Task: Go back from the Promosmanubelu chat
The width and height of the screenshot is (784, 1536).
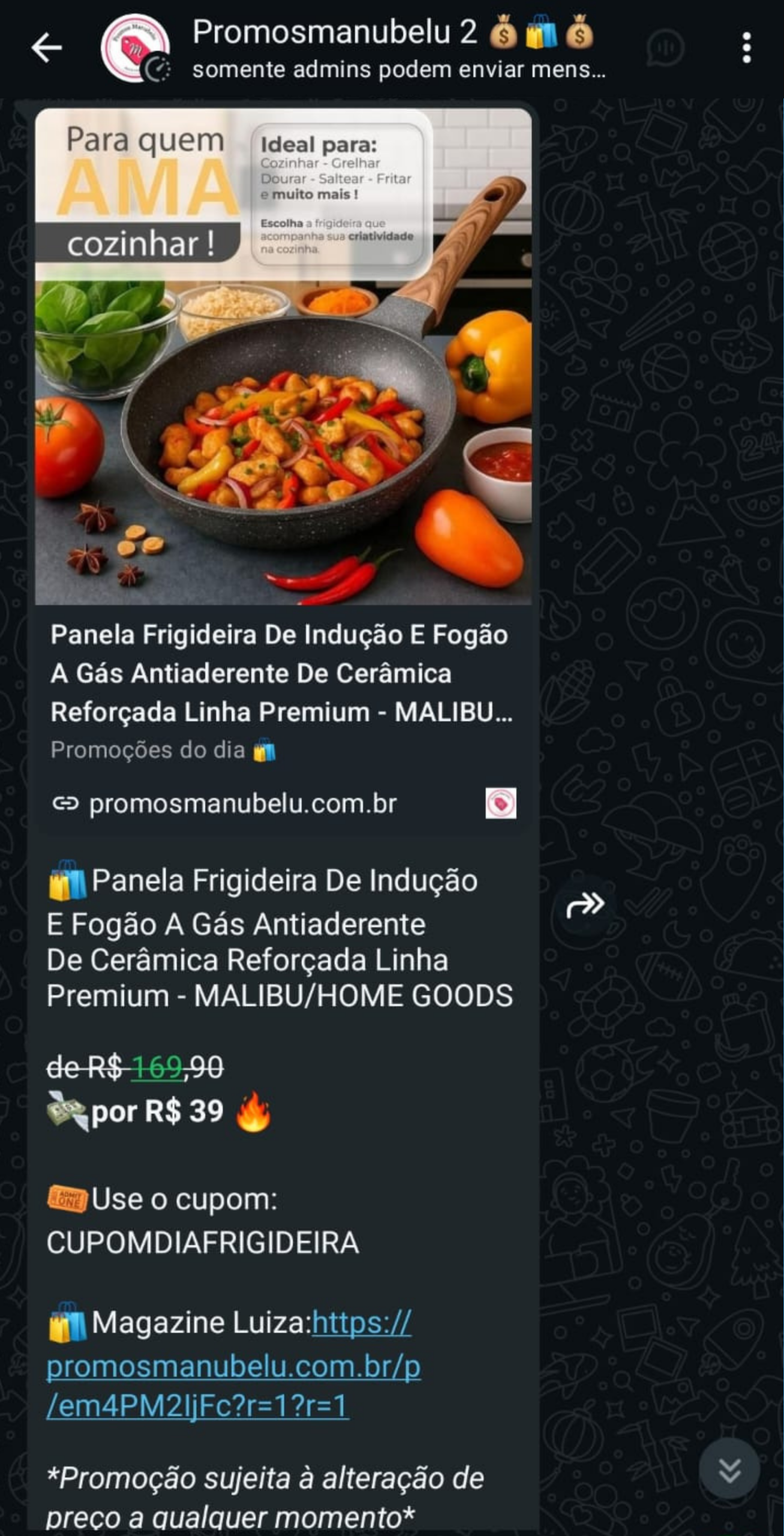Action: (x=47, y=48)
